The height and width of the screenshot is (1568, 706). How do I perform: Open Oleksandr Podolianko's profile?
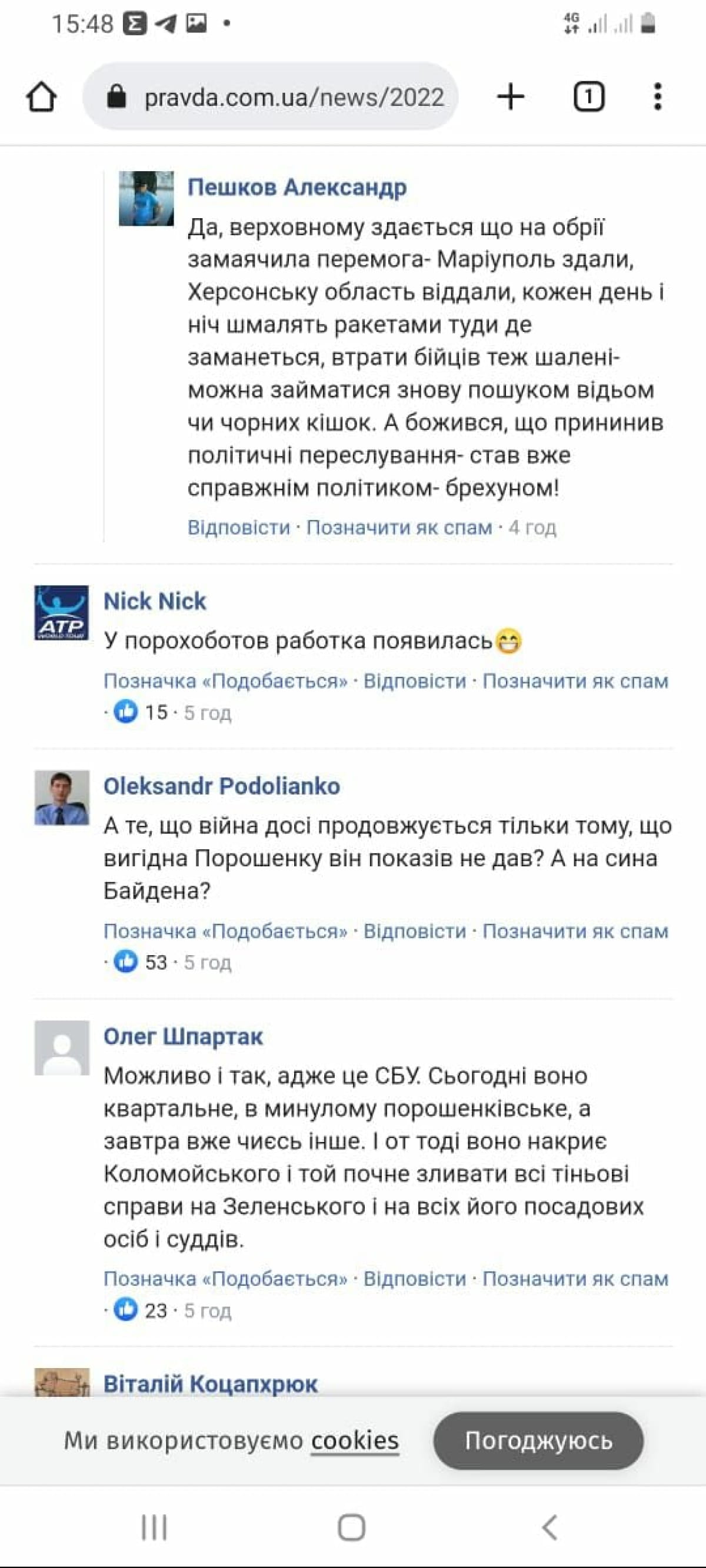click(x=222, y=786)
